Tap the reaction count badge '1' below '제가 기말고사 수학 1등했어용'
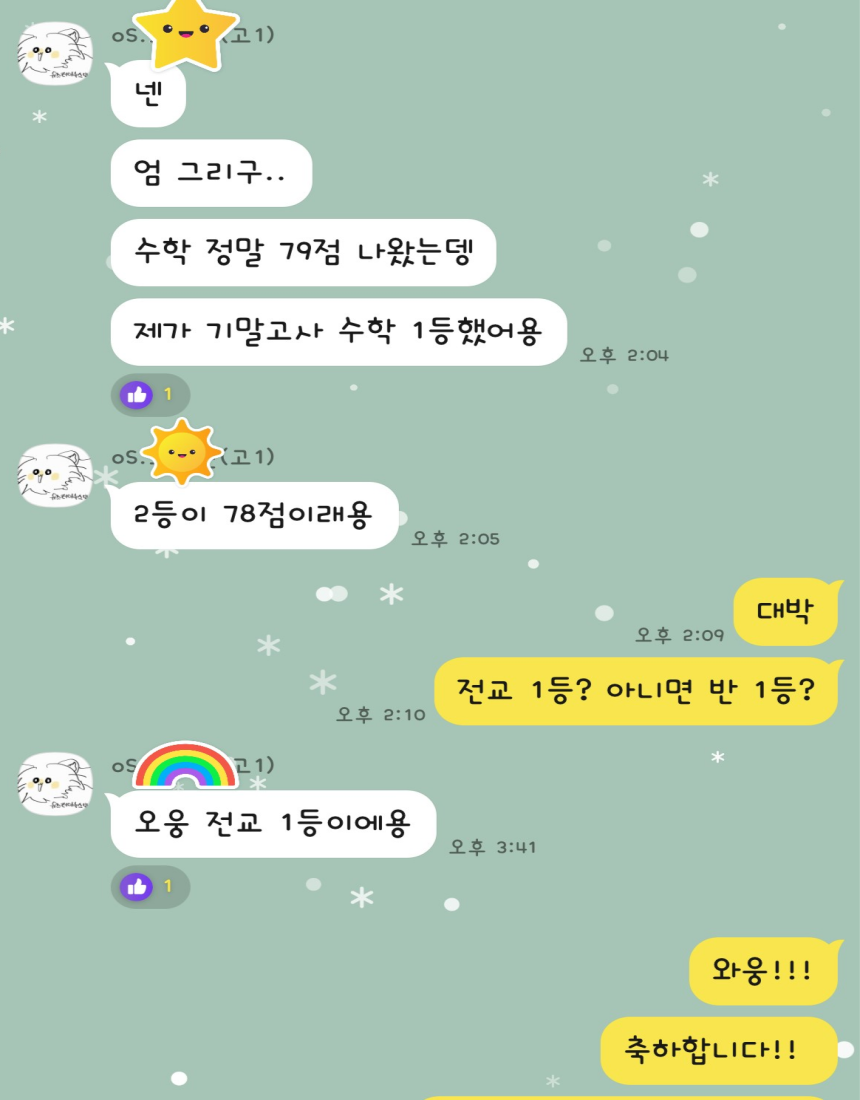 point(167,394)
